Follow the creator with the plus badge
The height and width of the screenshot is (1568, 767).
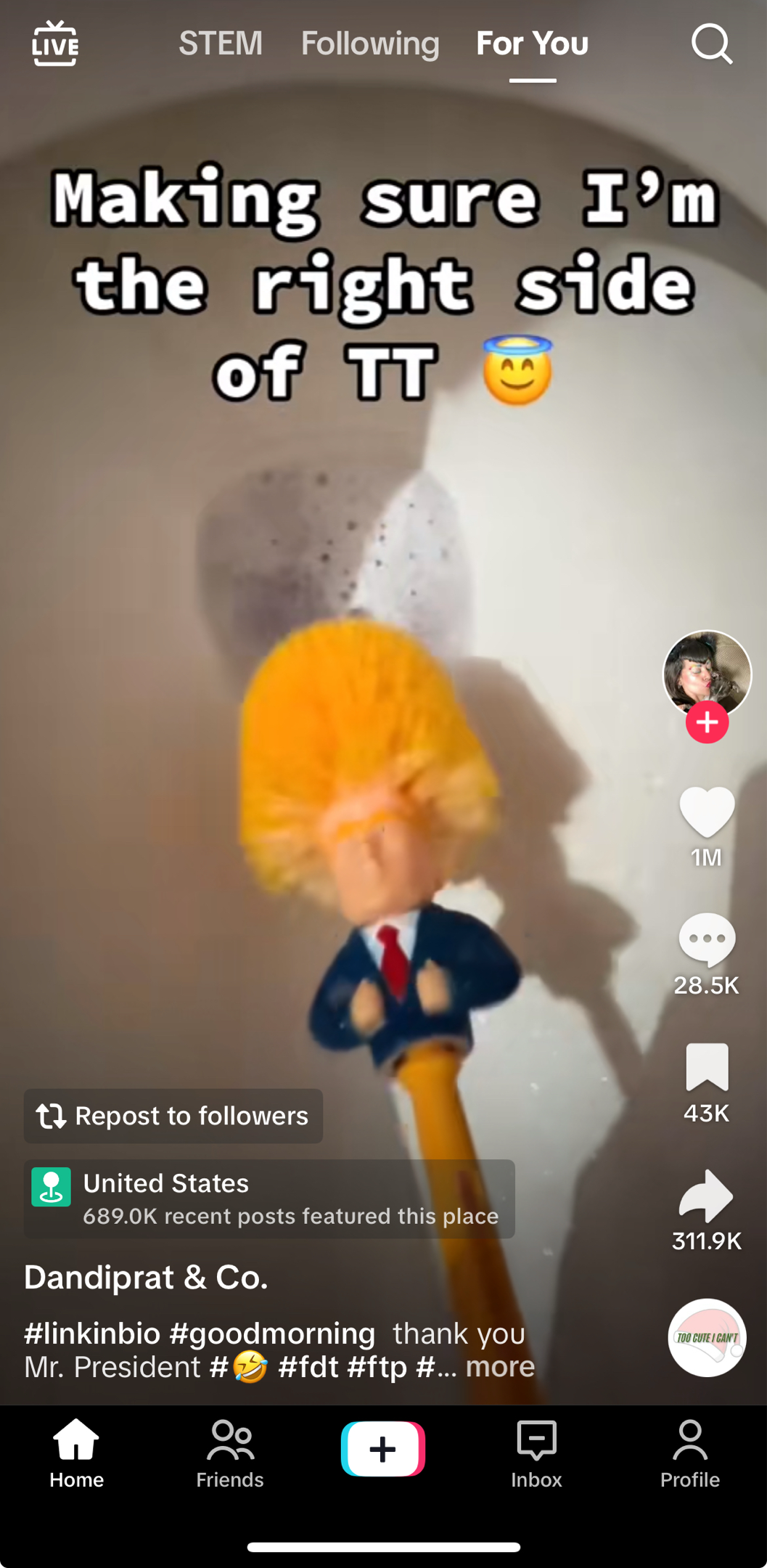(x=707, y=722)
